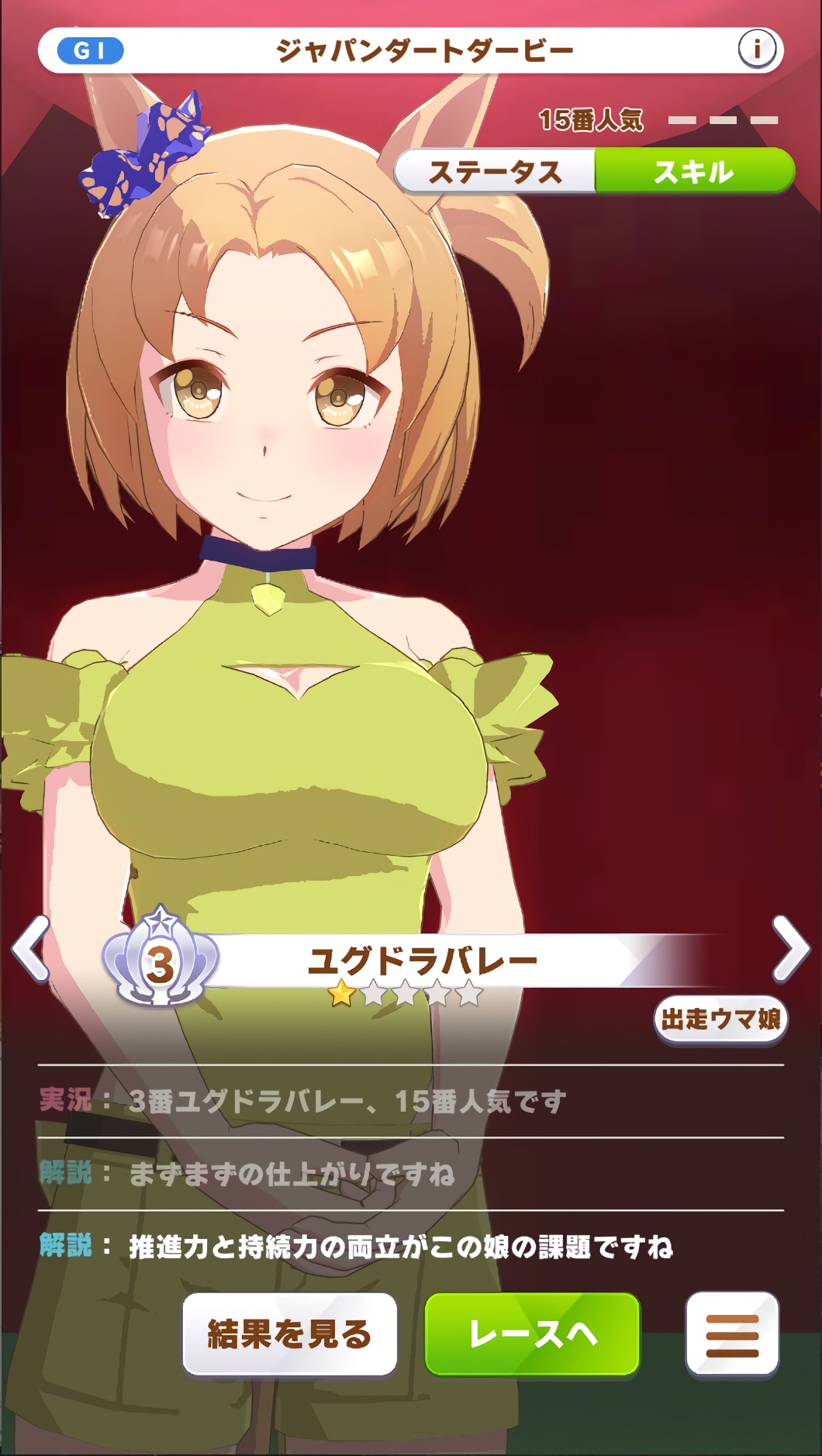Tap 結果を見る to skip to results

(289, 1334)
